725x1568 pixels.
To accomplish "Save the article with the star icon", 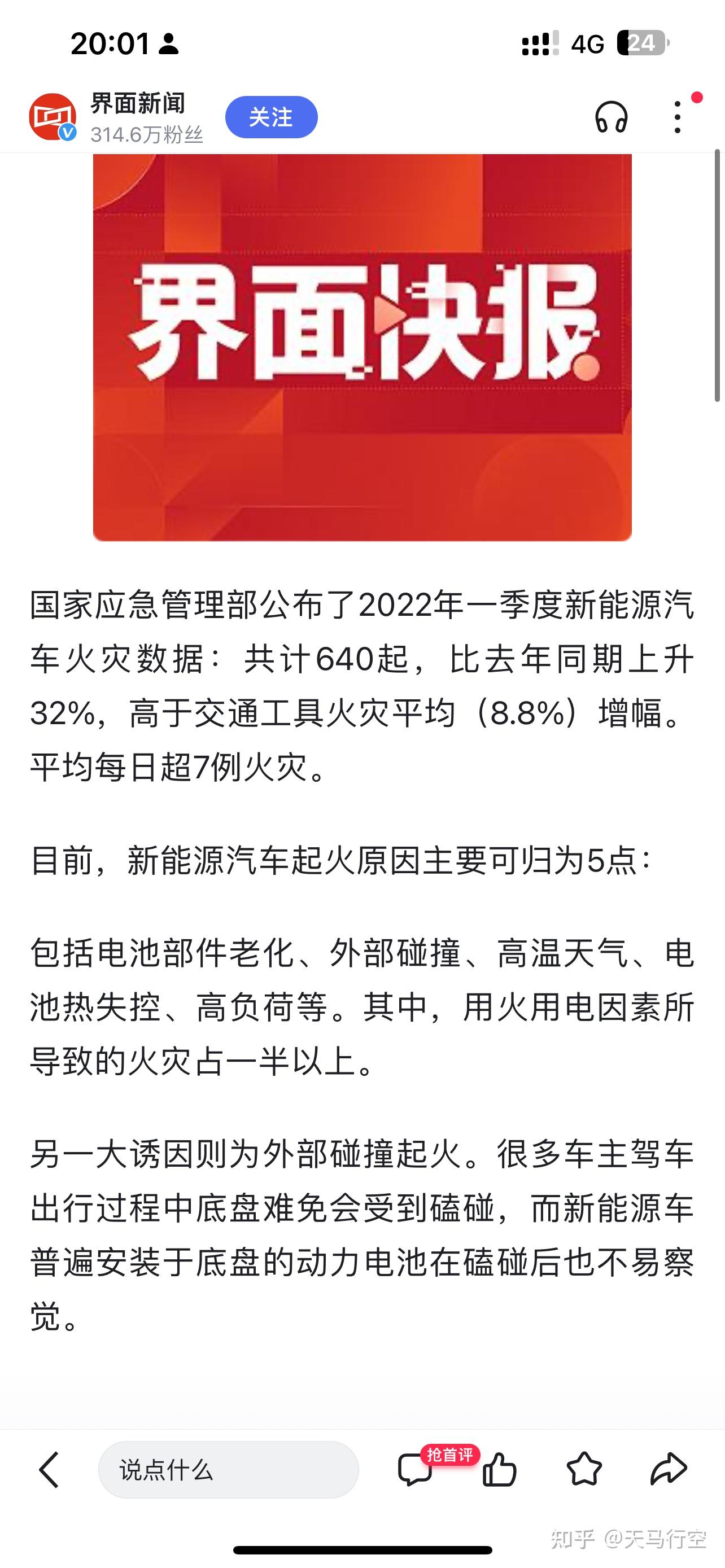I will pyautogui.click(x=584, y=1469).
